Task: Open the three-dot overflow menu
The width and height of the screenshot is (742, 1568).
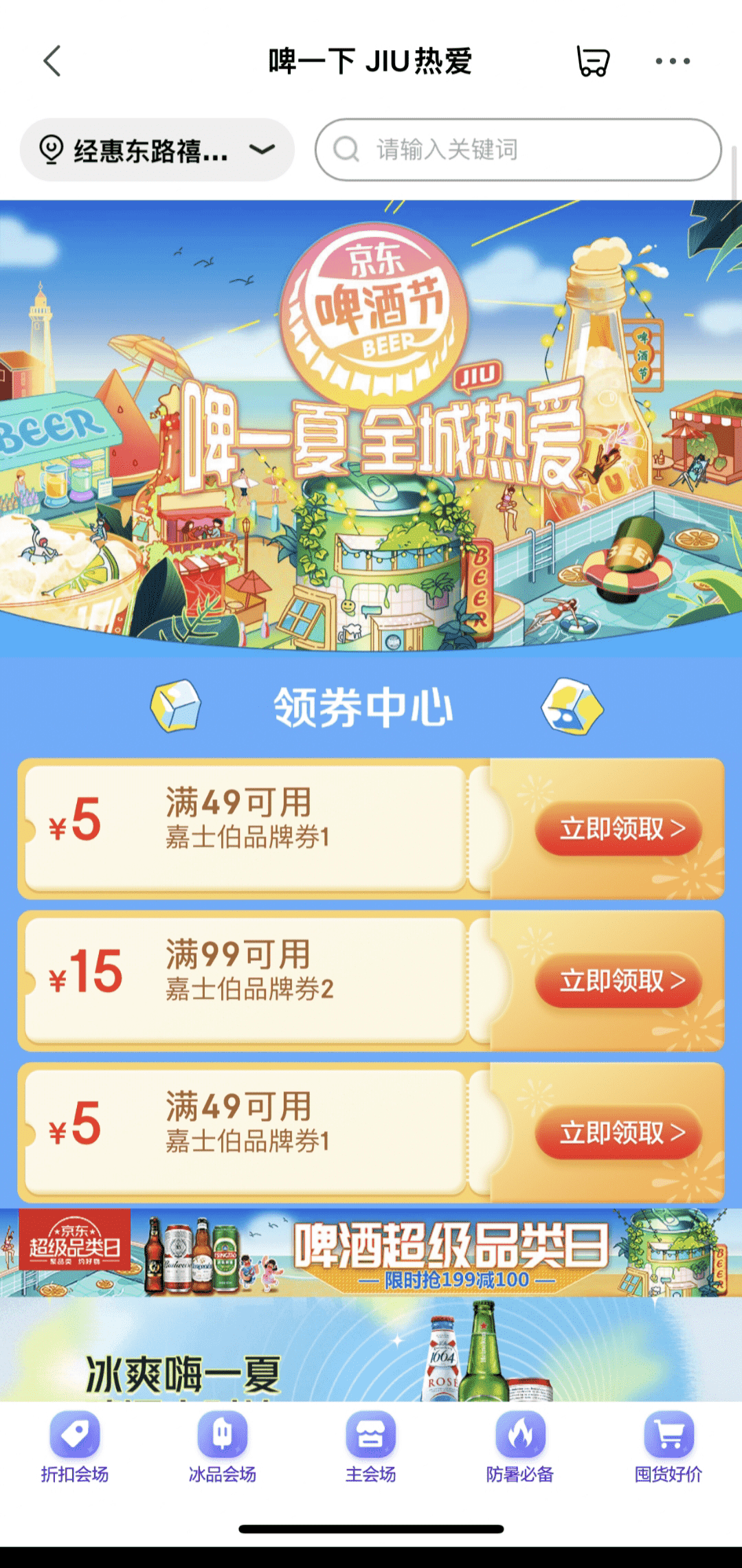Action: click(672, 61)
